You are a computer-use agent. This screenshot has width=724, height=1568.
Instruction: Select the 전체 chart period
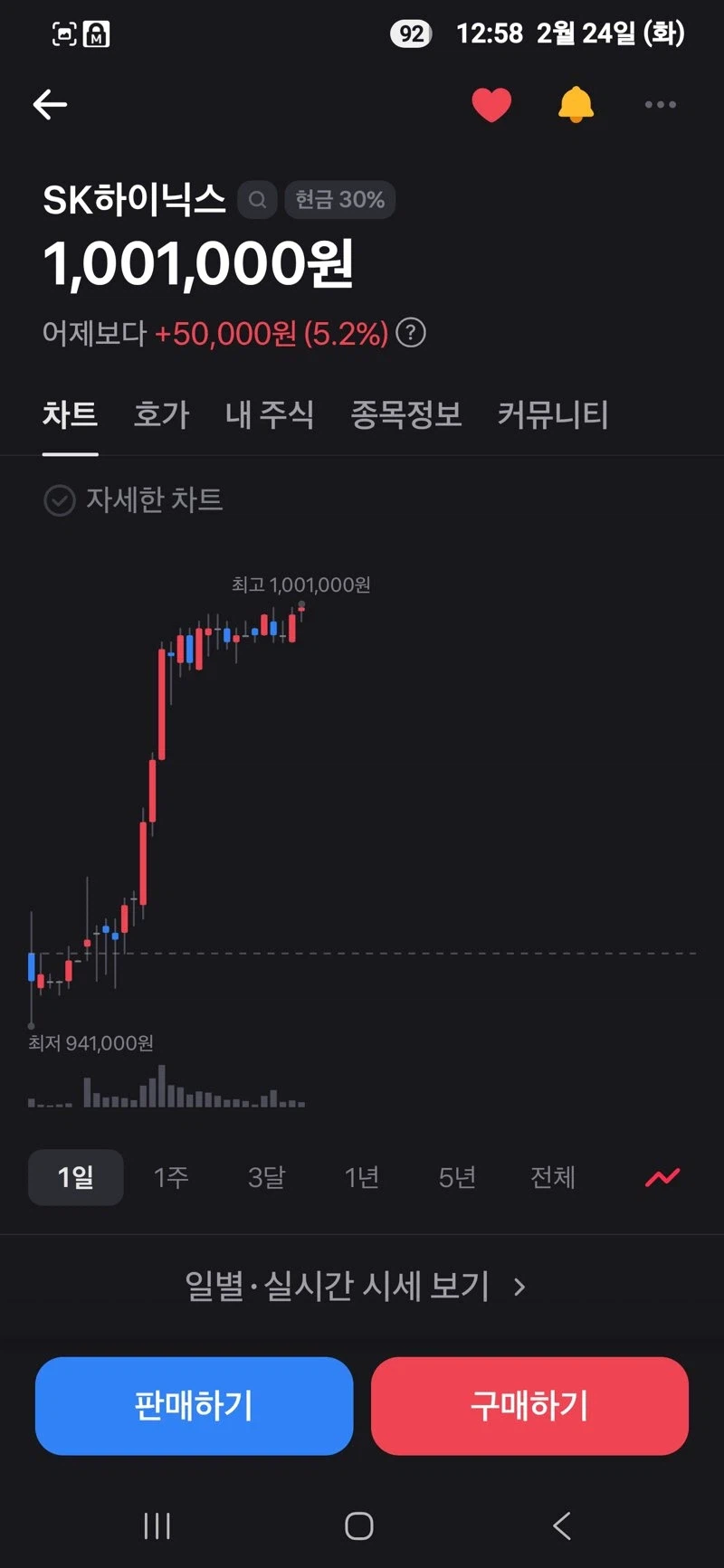(553, 1176)
